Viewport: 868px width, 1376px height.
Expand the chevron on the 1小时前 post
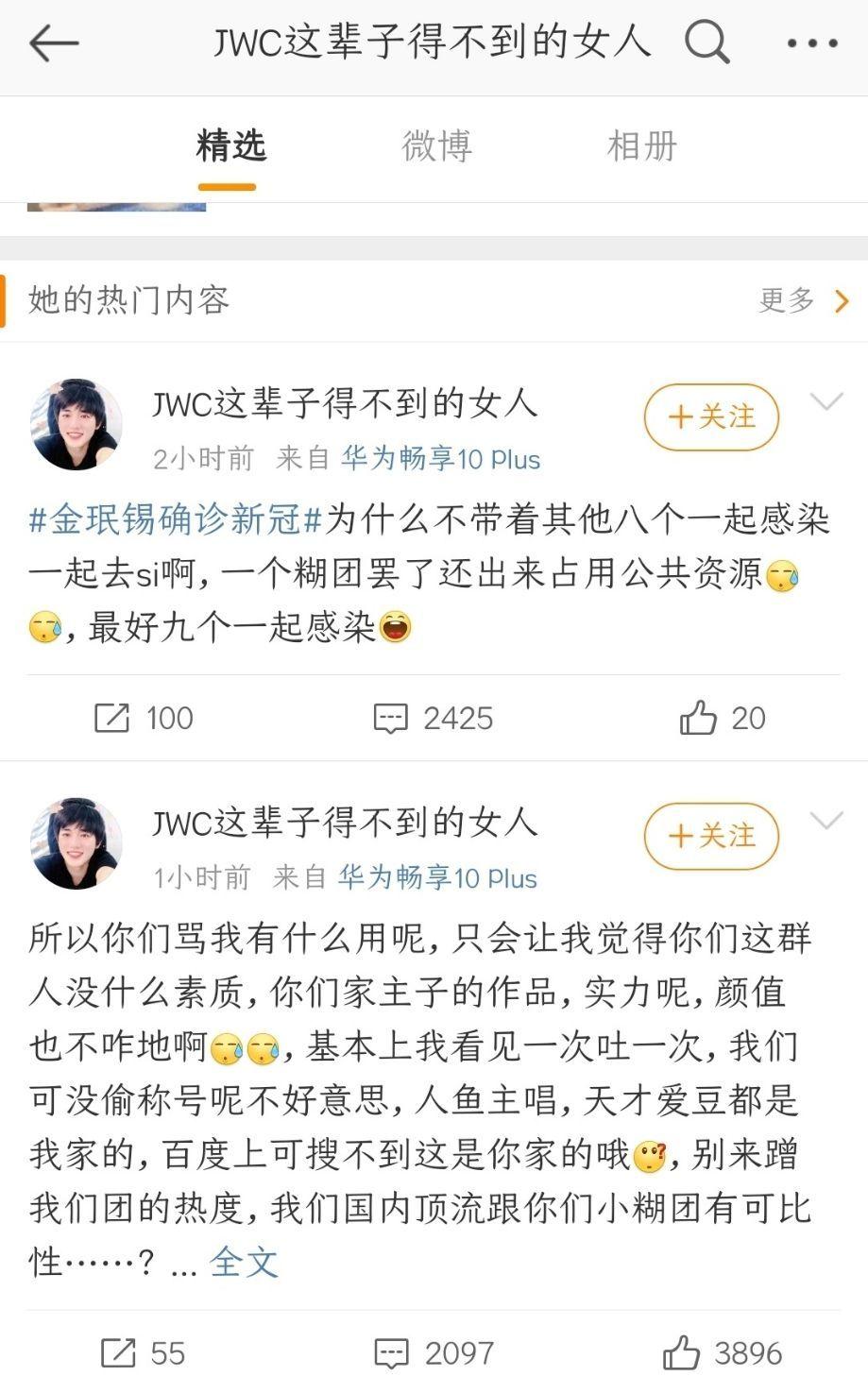pos(826,822)
